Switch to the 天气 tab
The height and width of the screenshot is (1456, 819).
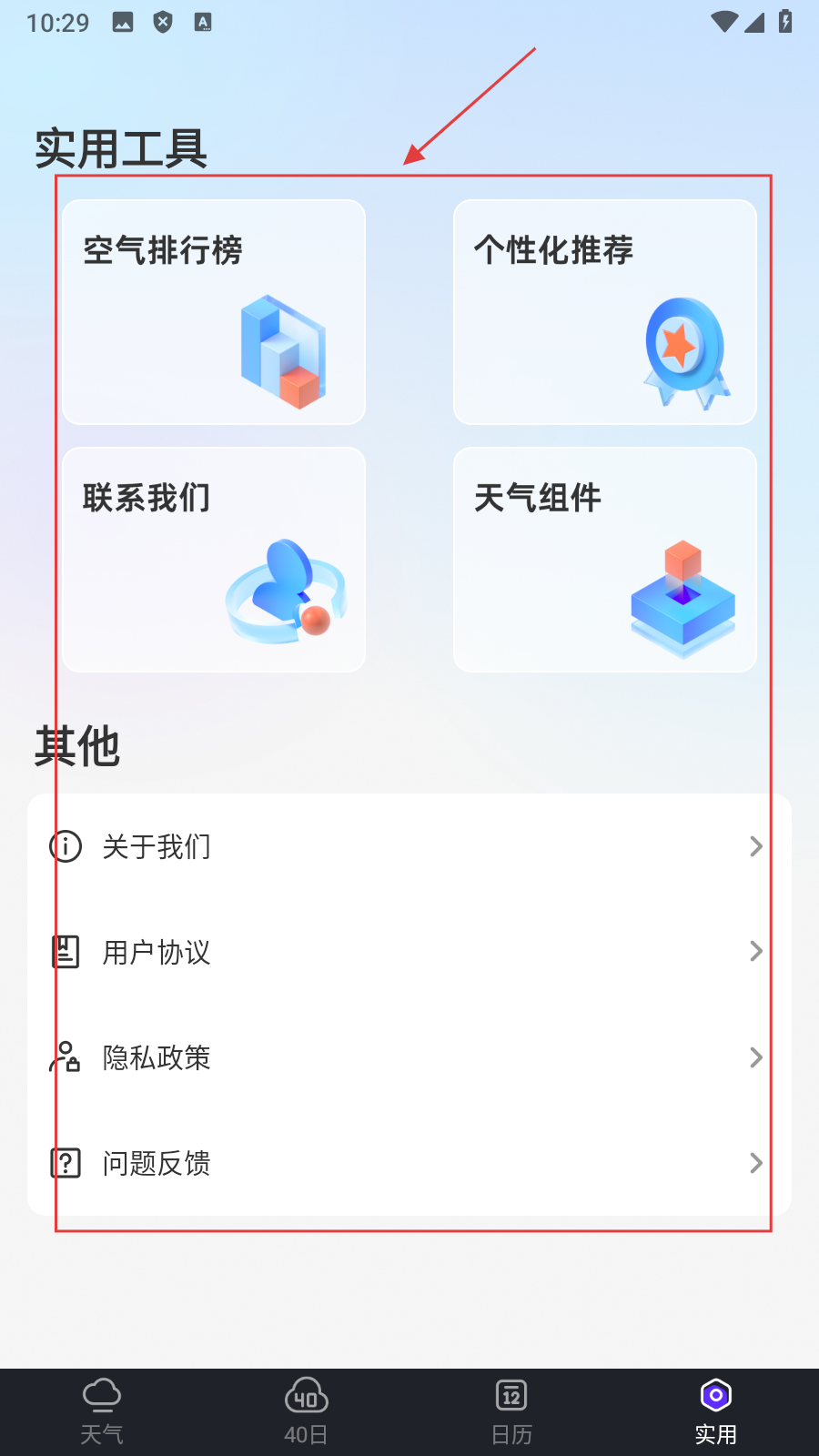tap(102, 1412)
